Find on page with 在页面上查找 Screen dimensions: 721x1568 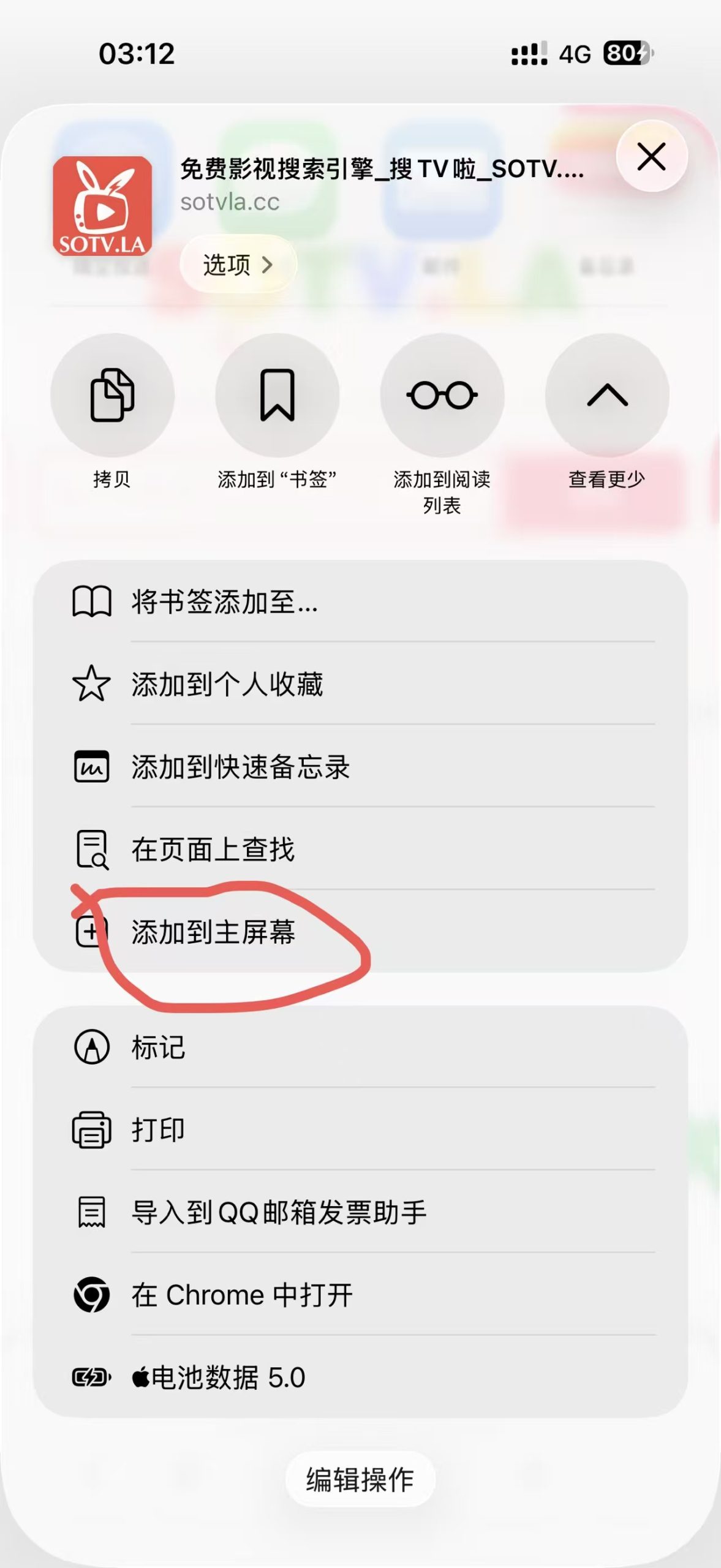[x=360, y=850]
